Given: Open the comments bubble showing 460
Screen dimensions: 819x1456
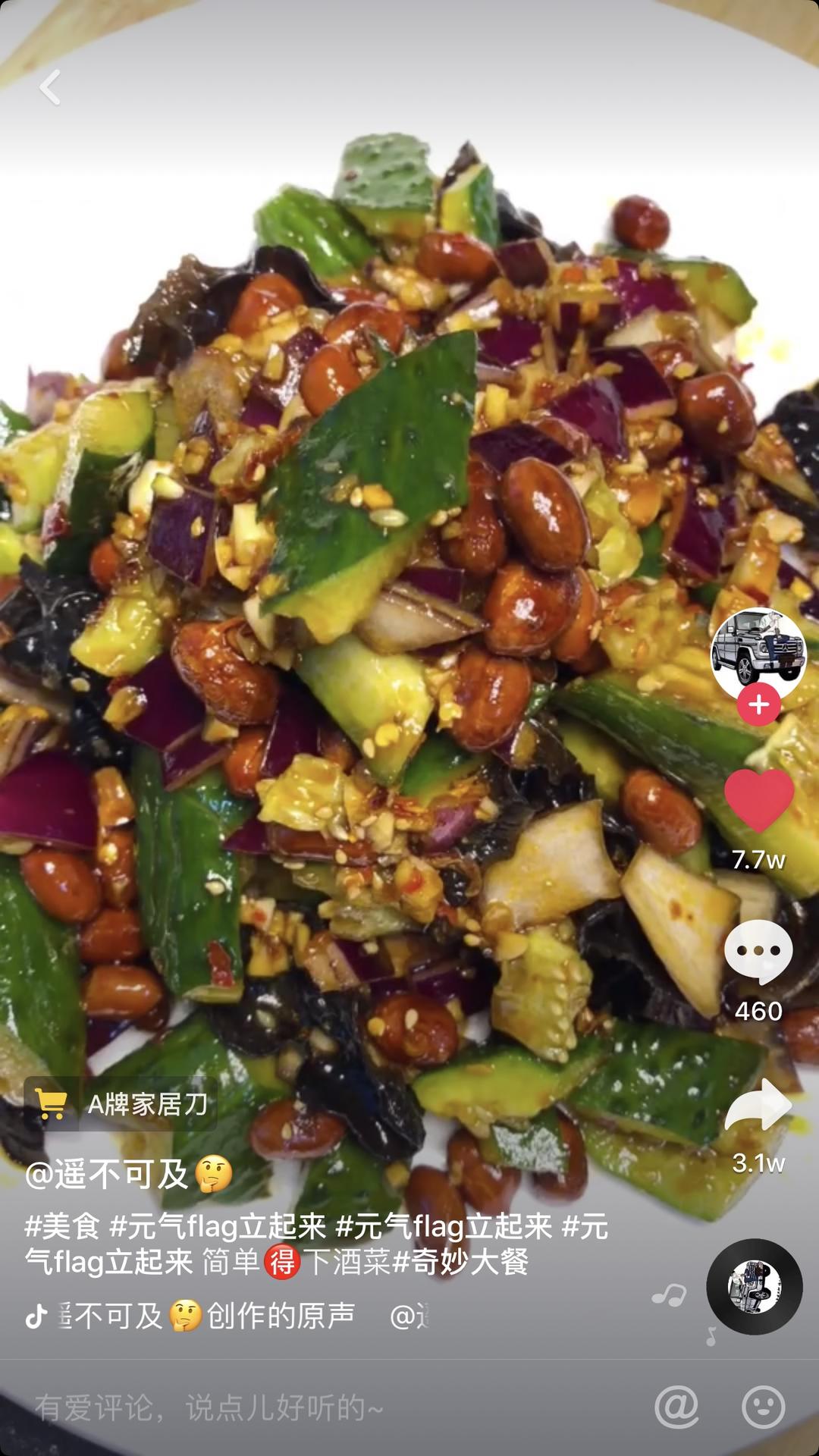Looking at the screenshot, I should coord(758,952).
